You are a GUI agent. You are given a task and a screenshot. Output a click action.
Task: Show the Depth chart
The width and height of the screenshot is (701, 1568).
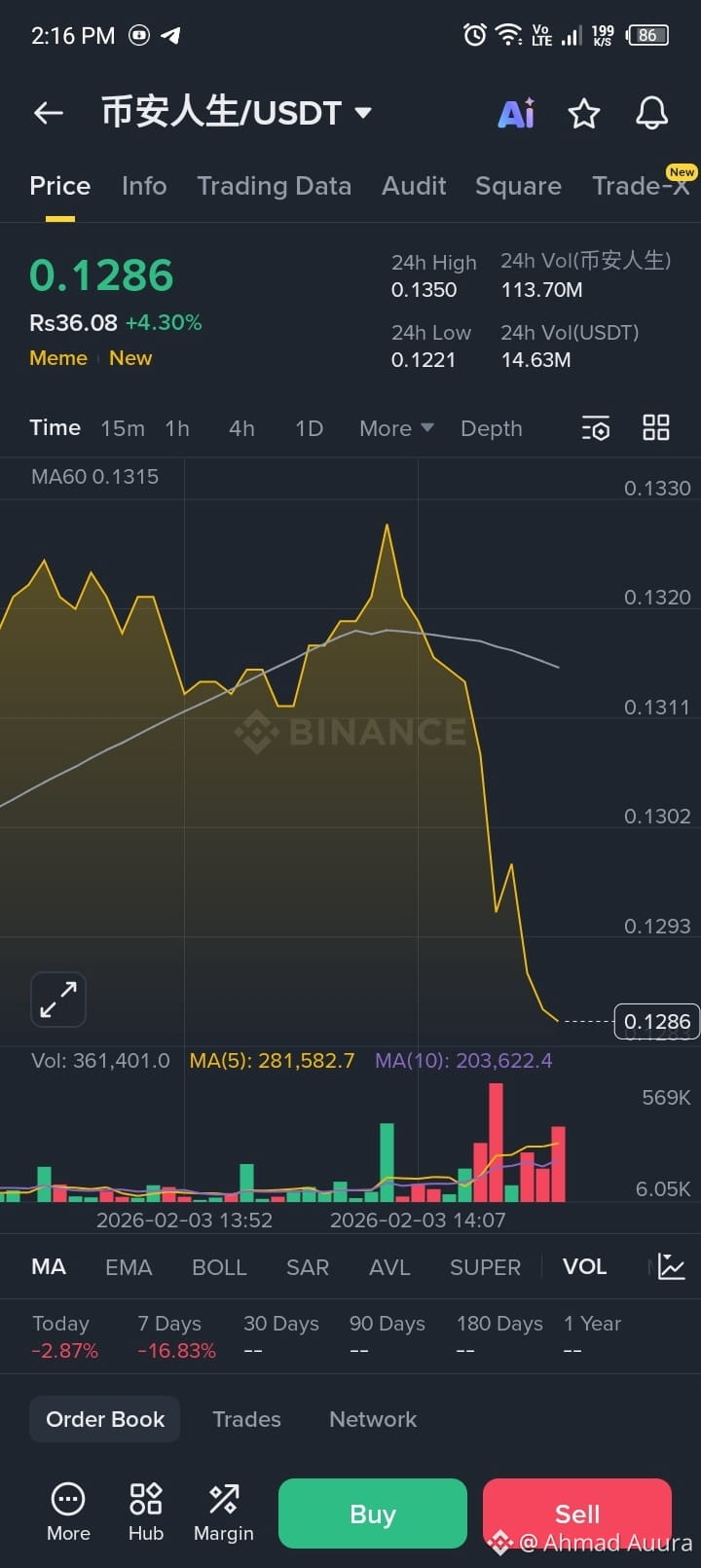tap(492, 428)
